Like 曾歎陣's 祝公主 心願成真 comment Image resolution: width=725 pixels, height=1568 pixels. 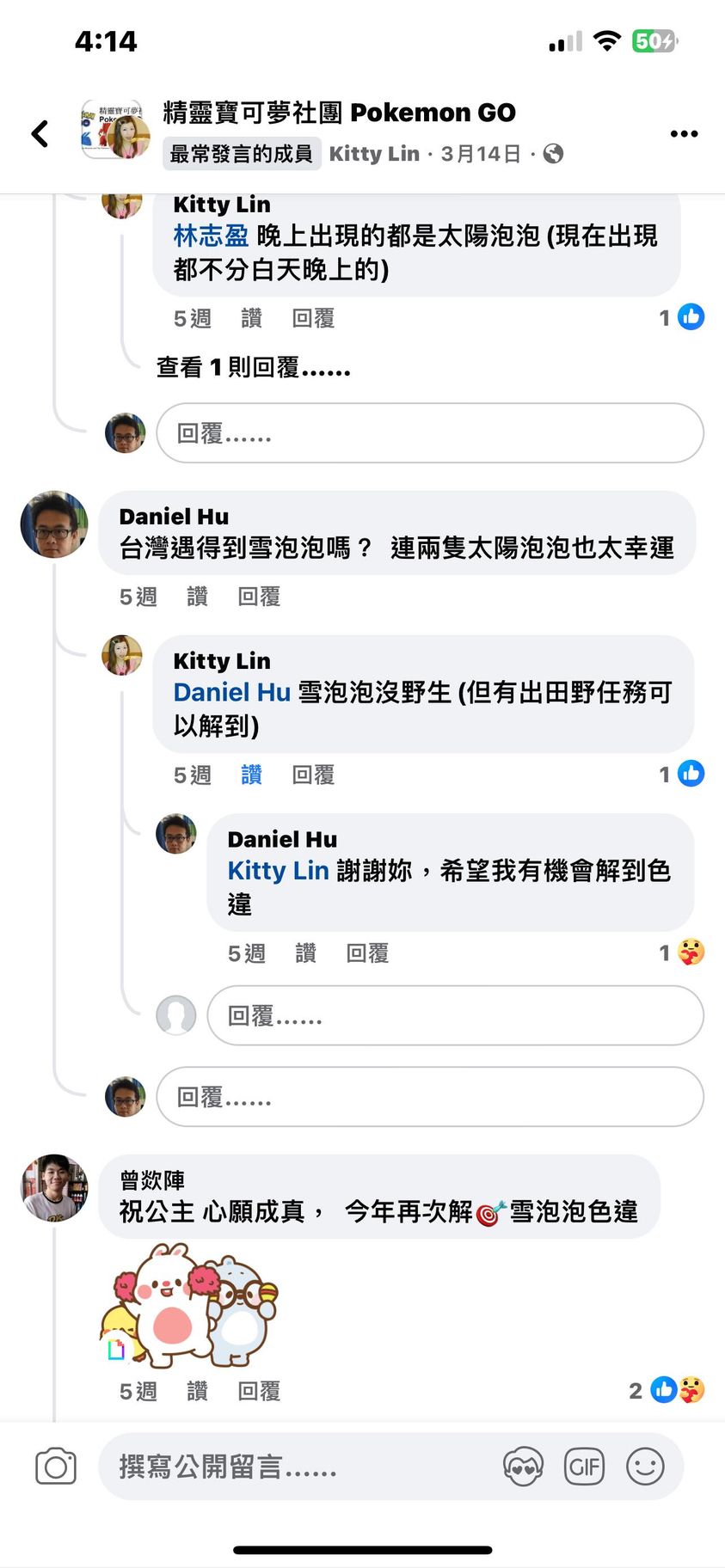pos(197,1390)
